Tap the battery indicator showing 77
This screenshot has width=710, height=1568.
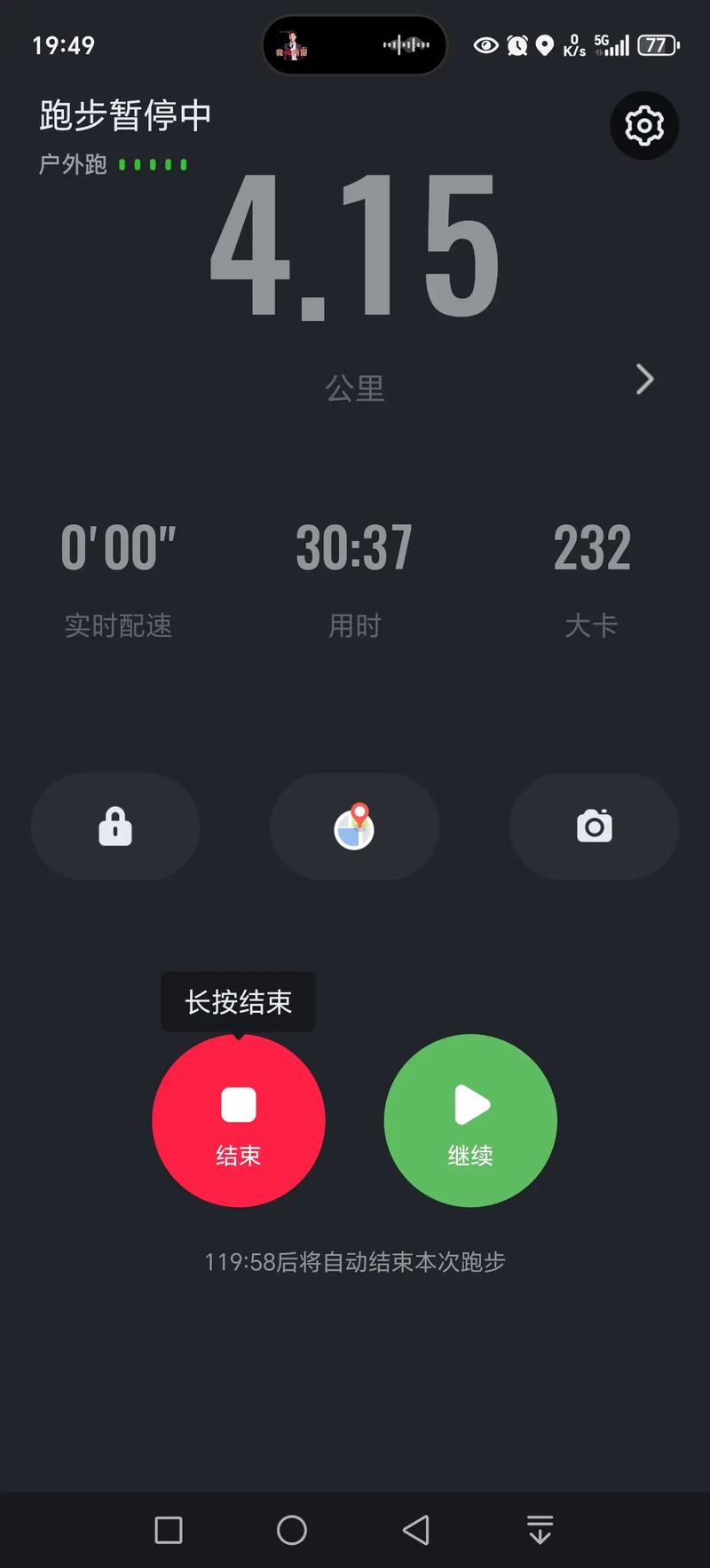click(657, 45)
